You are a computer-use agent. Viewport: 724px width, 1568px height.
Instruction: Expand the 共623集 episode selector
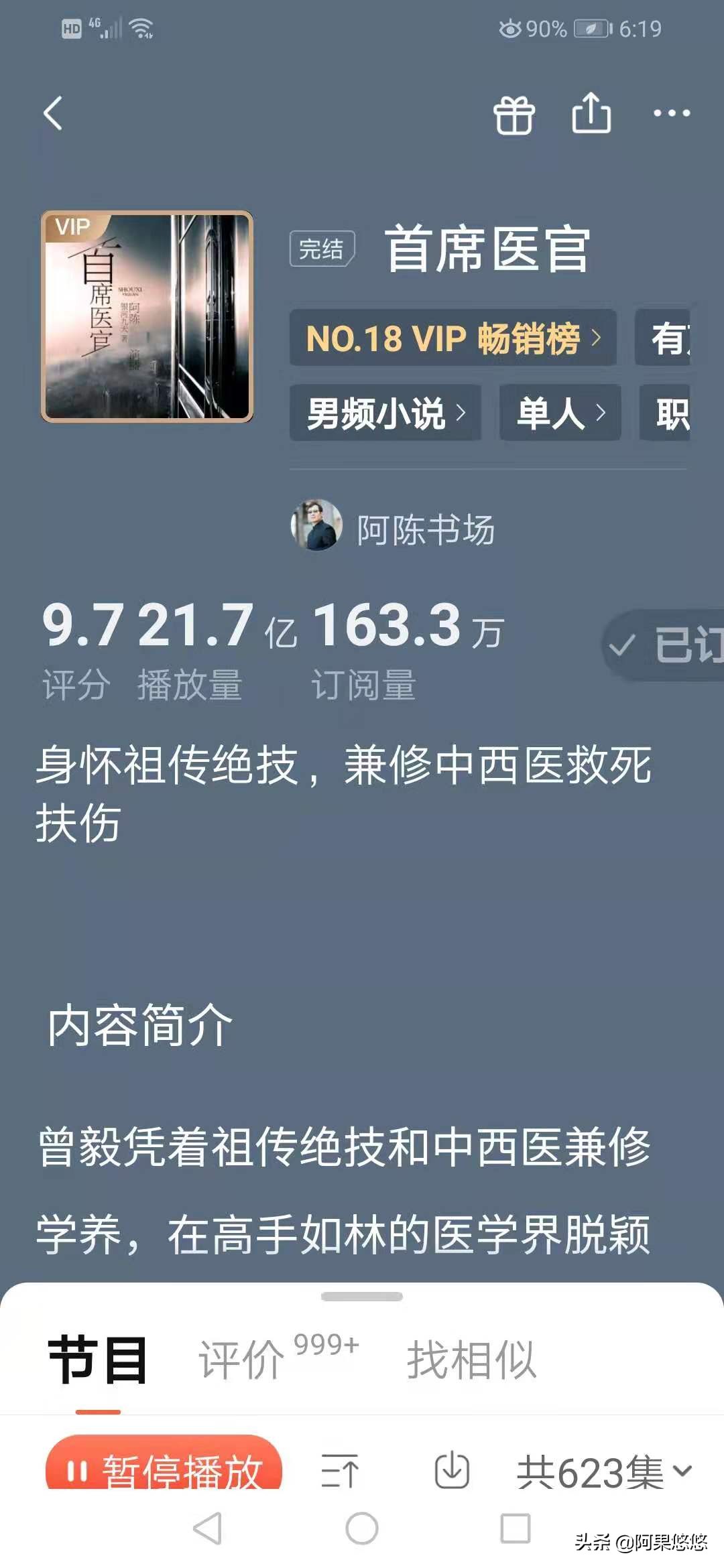coord(603,1472)
